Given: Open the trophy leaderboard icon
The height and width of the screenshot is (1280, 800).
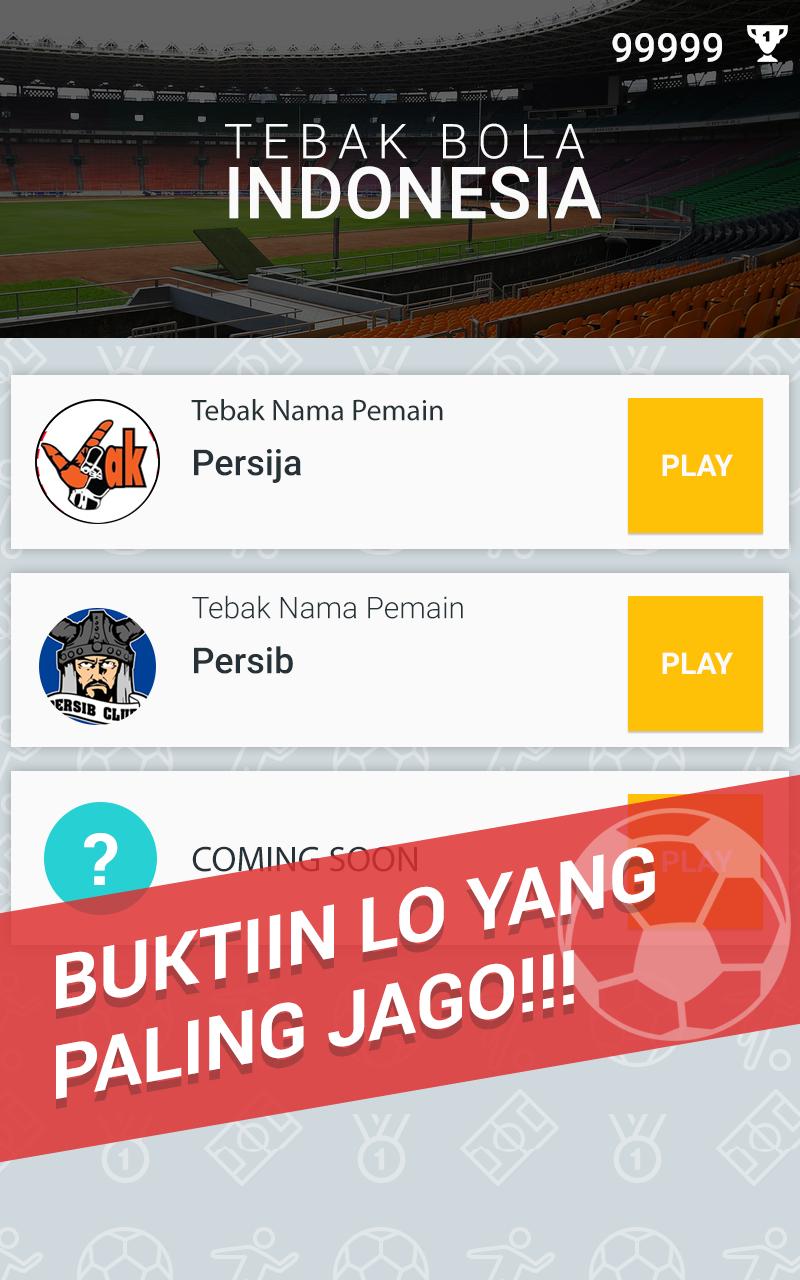Looking at the screenshot, I should pos(766,45).
